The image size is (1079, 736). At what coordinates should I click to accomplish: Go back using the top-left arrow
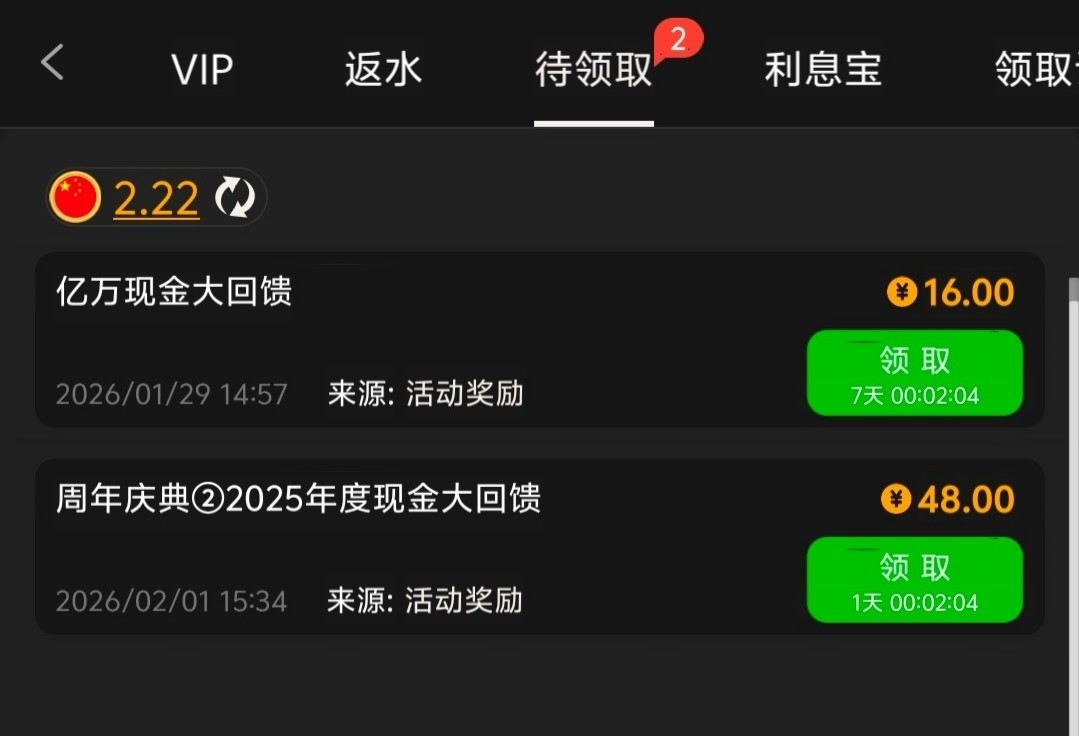click(x=52, y=64)
